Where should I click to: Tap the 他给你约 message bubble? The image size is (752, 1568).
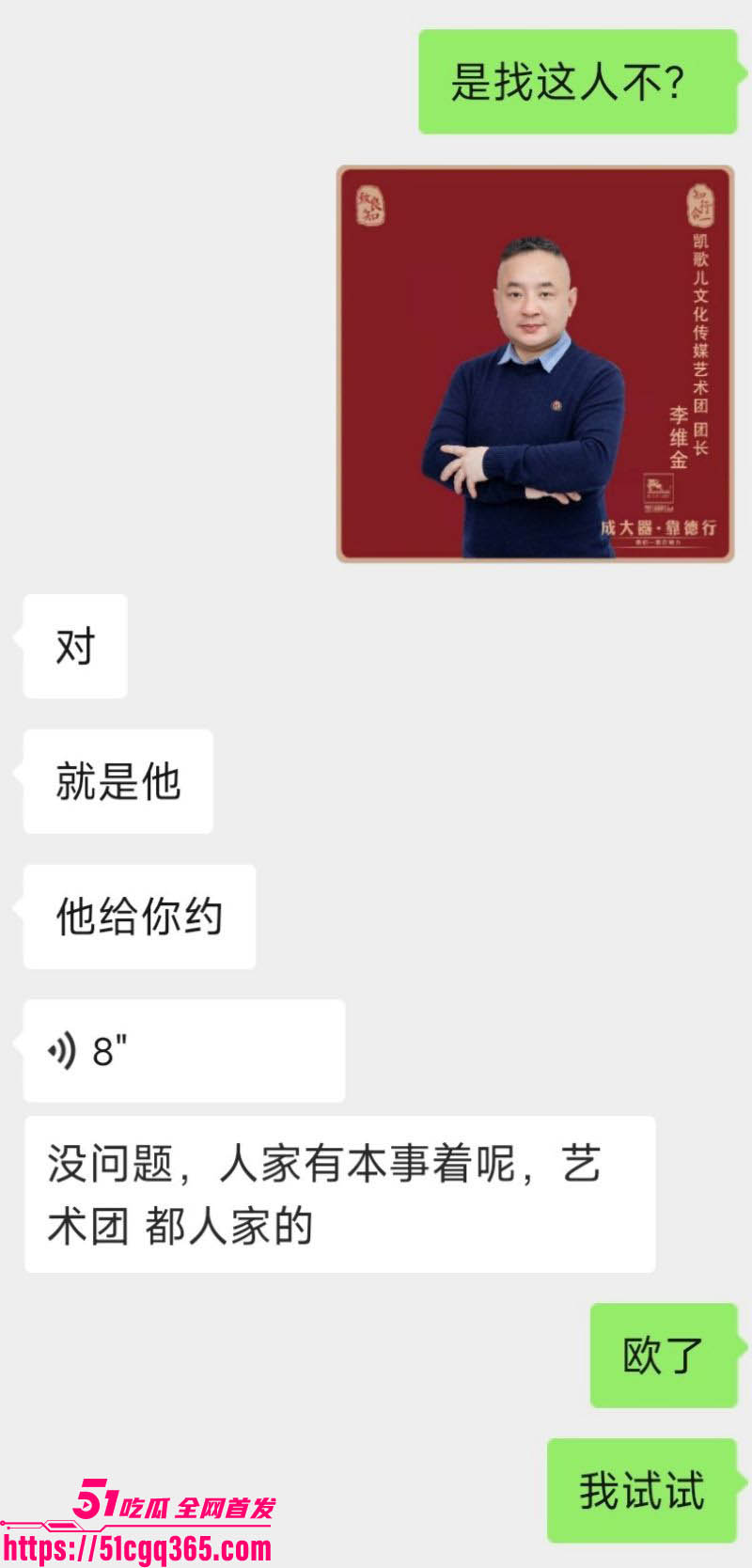(x=138, y=917)
